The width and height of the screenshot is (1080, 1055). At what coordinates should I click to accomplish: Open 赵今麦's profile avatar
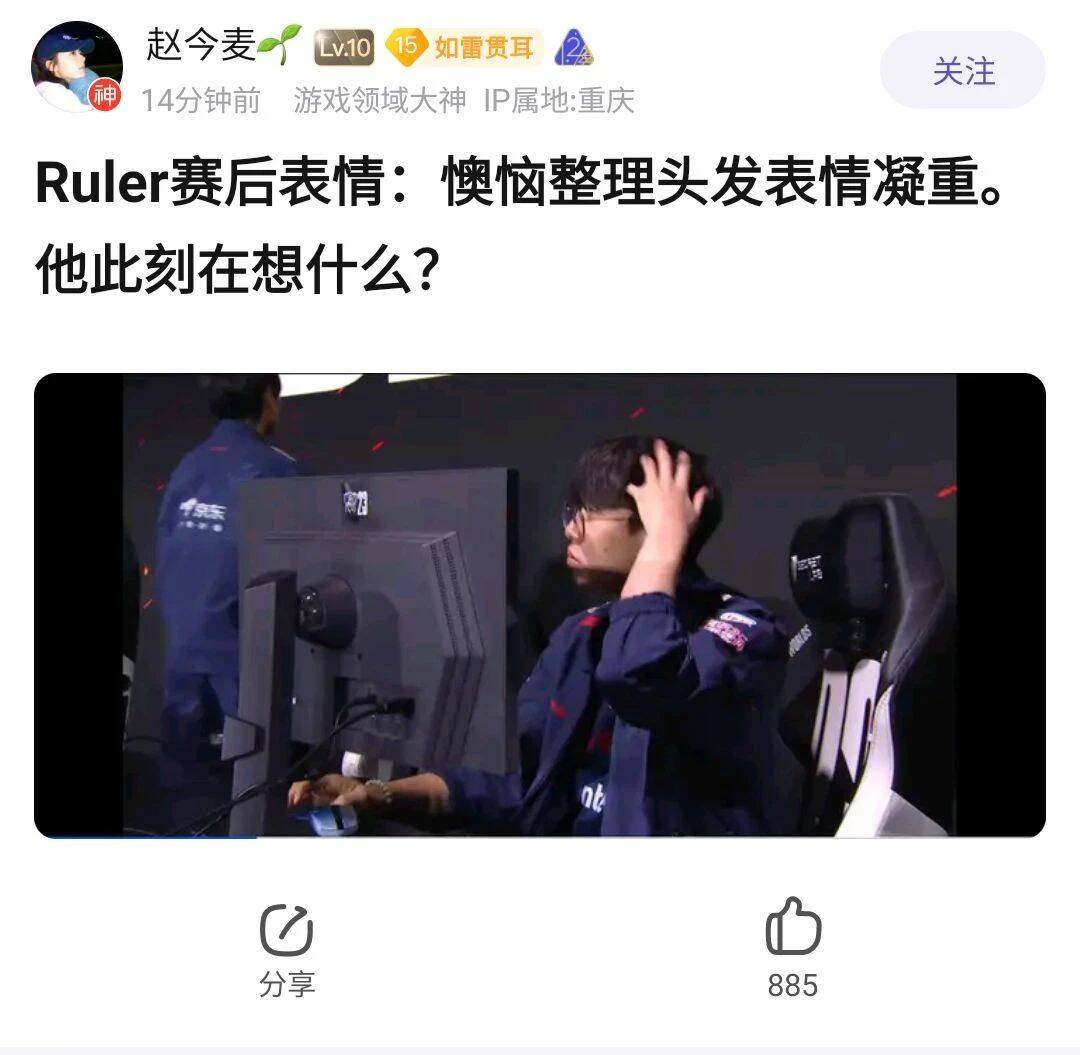(x=76, y=66)
